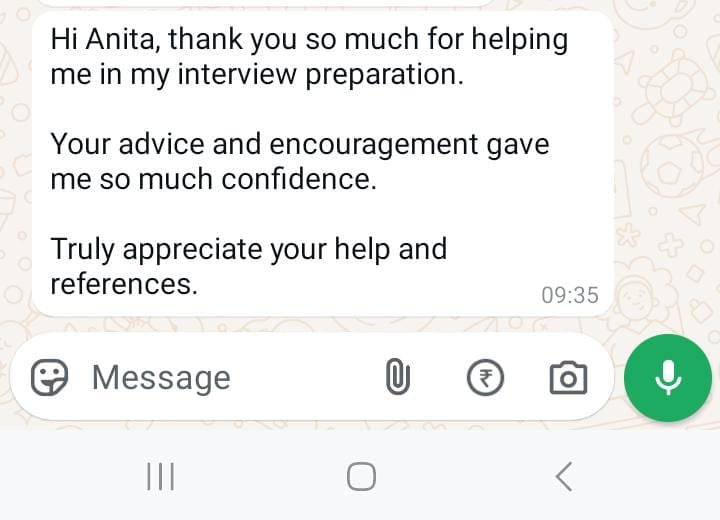The width and height of the screenshot is (720, 520).
Task: Open recent apps from navigation bar
Action: (160, 477)
